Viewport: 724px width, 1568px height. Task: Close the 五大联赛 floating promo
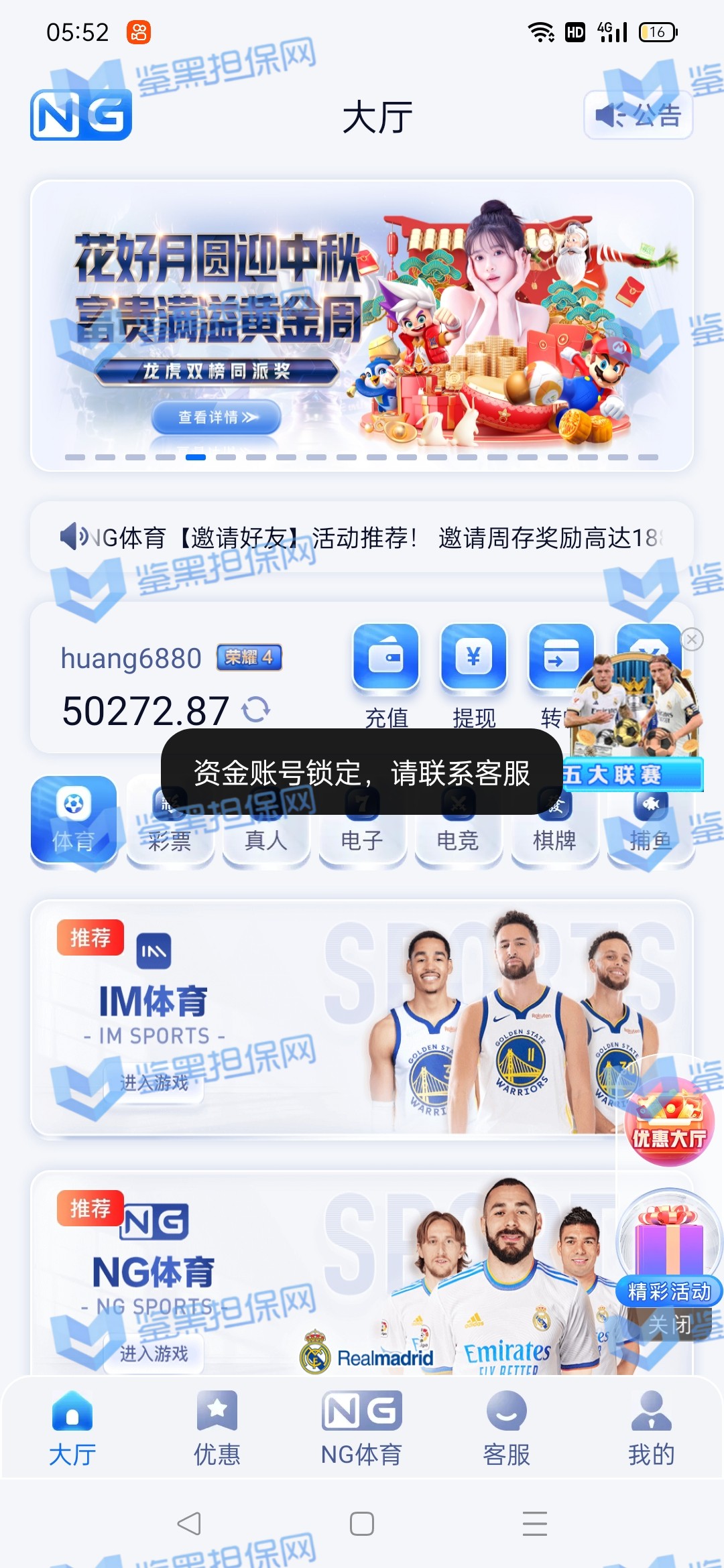[692, 639]
